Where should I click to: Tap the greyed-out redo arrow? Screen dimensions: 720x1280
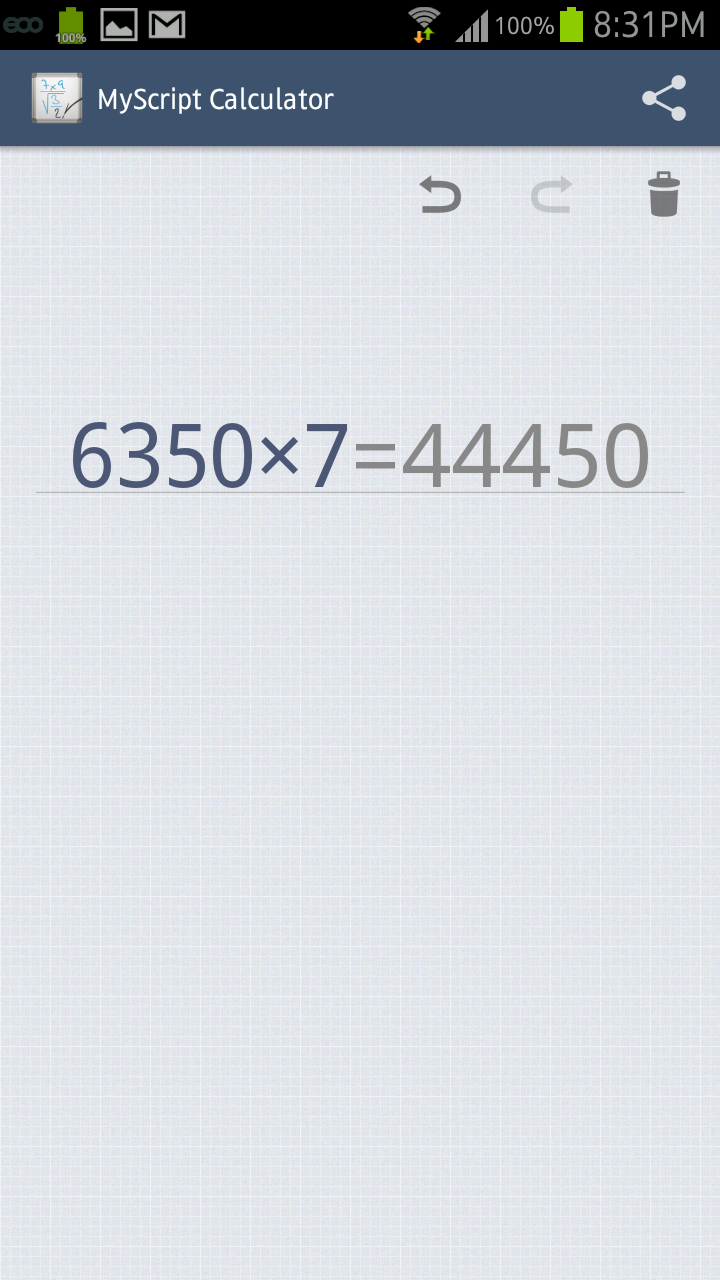point(551,194)
